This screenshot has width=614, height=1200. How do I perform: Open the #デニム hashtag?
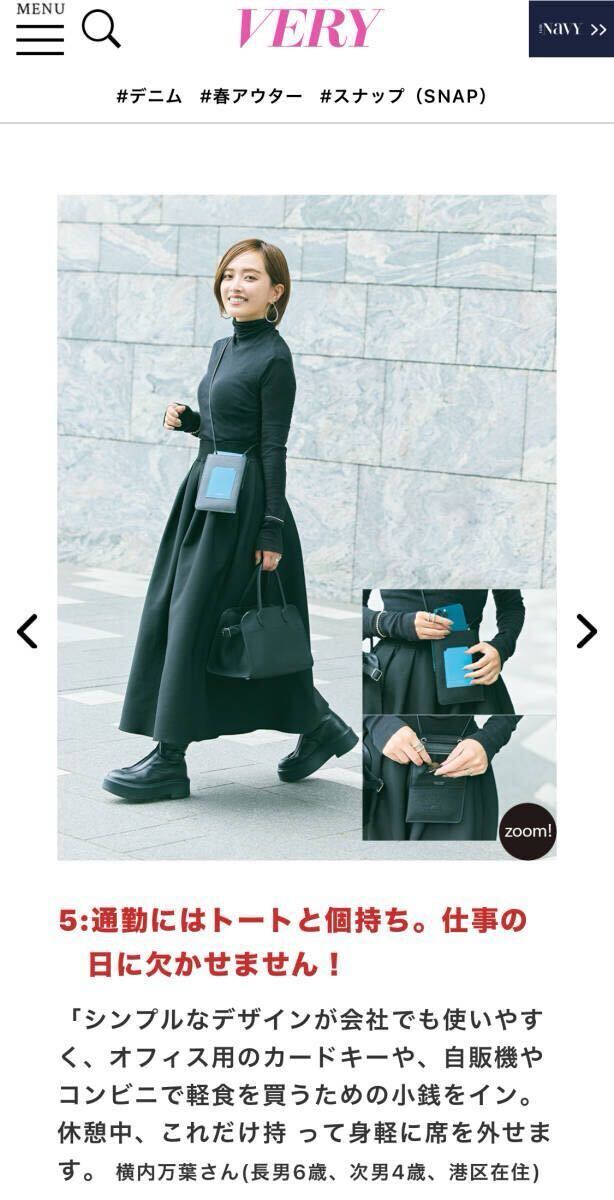pos(149,97)
